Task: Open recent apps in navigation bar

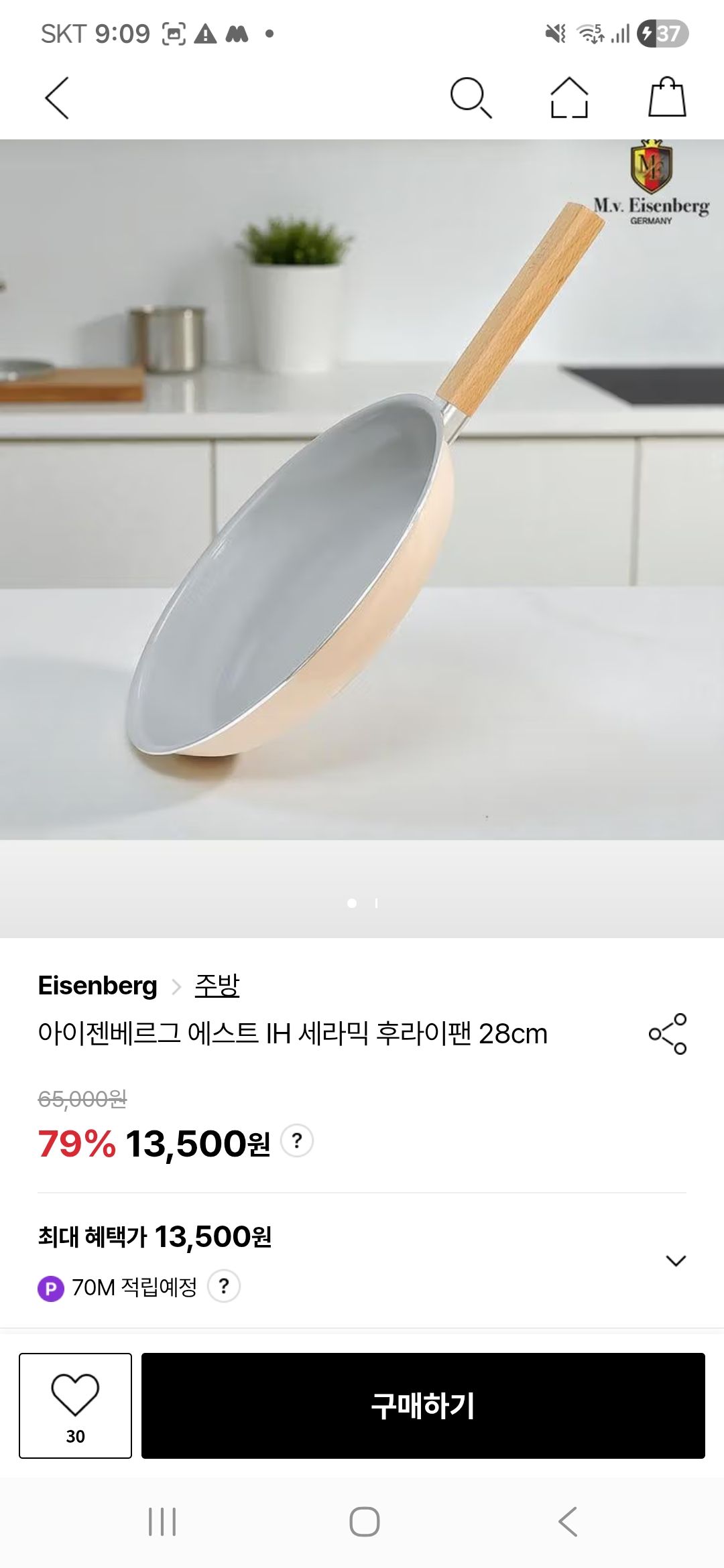Action: [162, 1521]
